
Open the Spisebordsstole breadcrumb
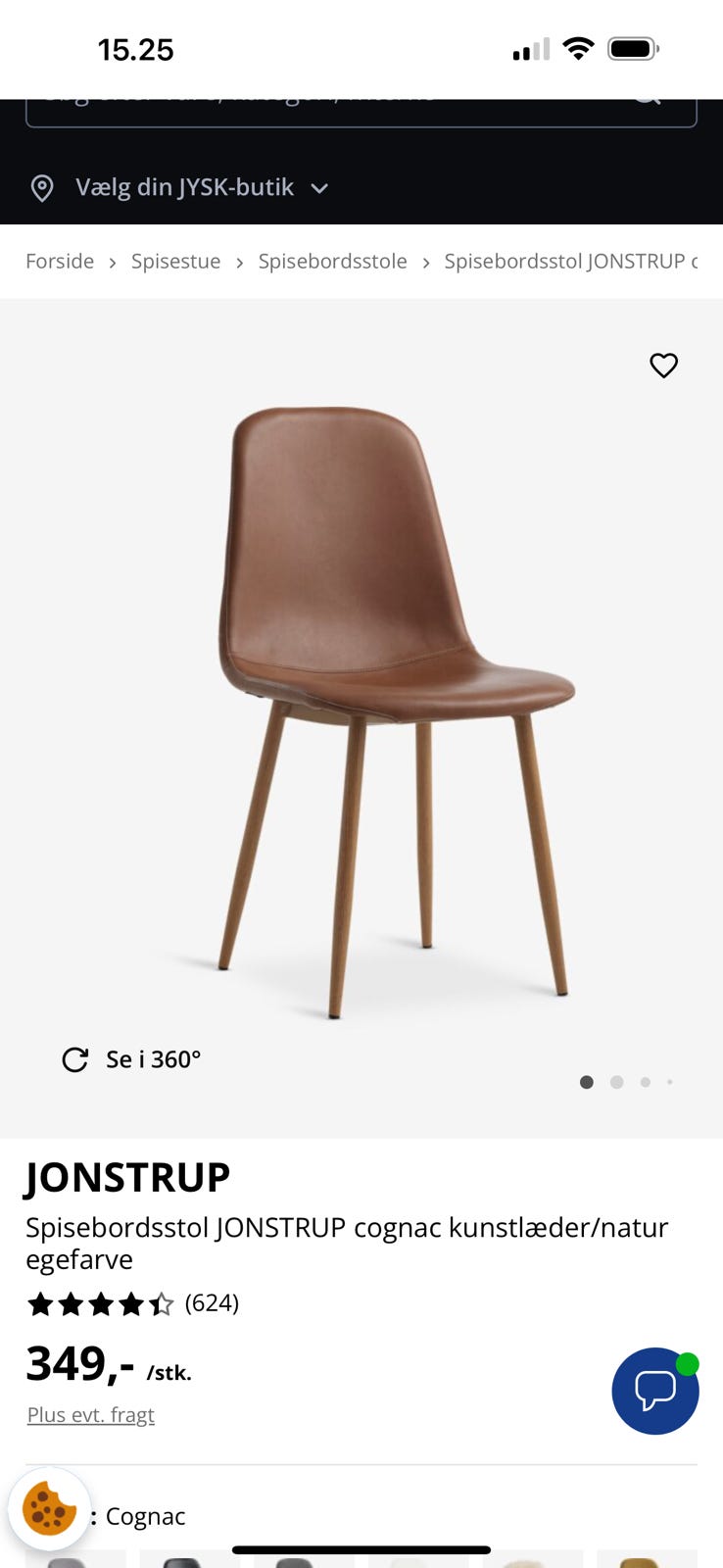click(332, 262)
